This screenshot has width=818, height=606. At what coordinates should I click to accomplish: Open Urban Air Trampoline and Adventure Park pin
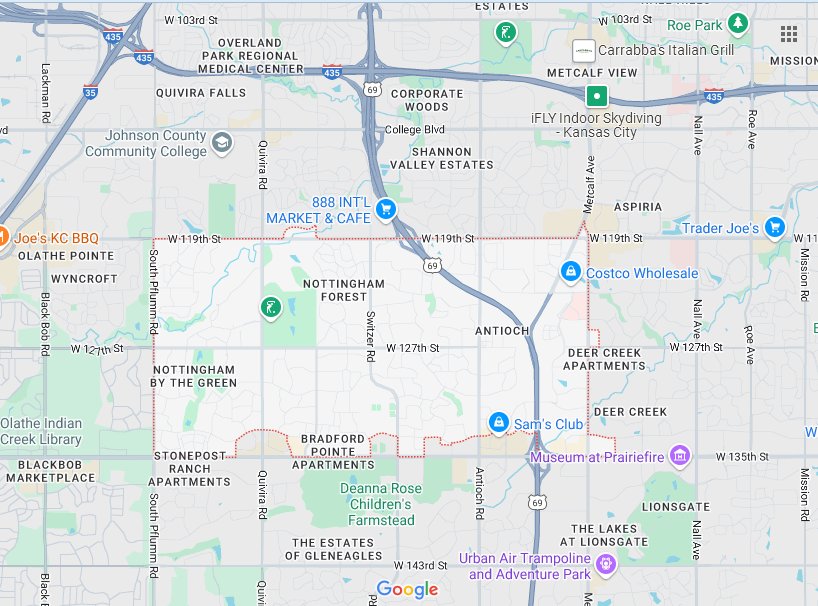point(605,566)
